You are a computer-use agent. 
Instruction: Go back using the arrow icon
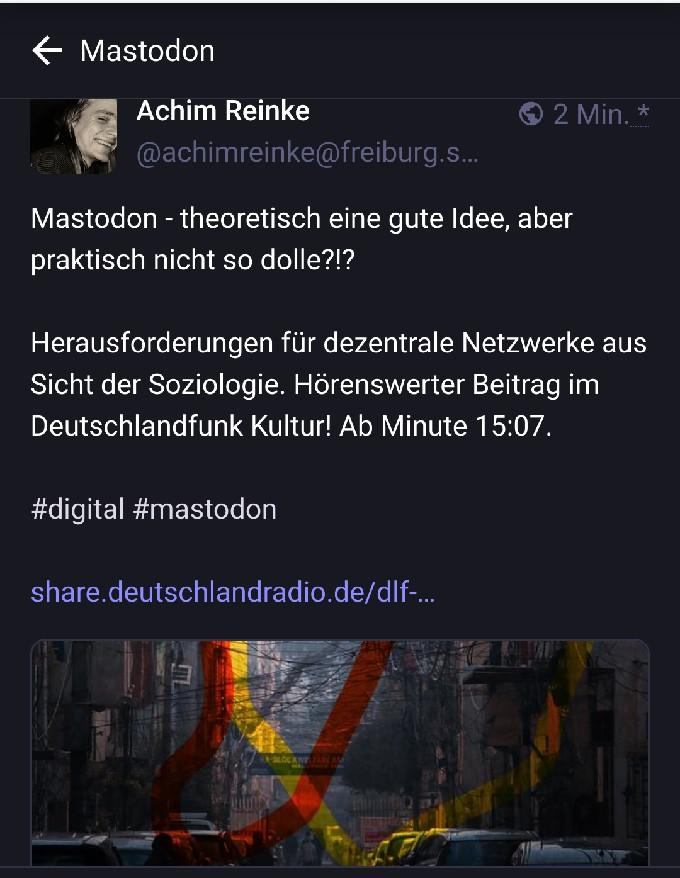point(47,51)
